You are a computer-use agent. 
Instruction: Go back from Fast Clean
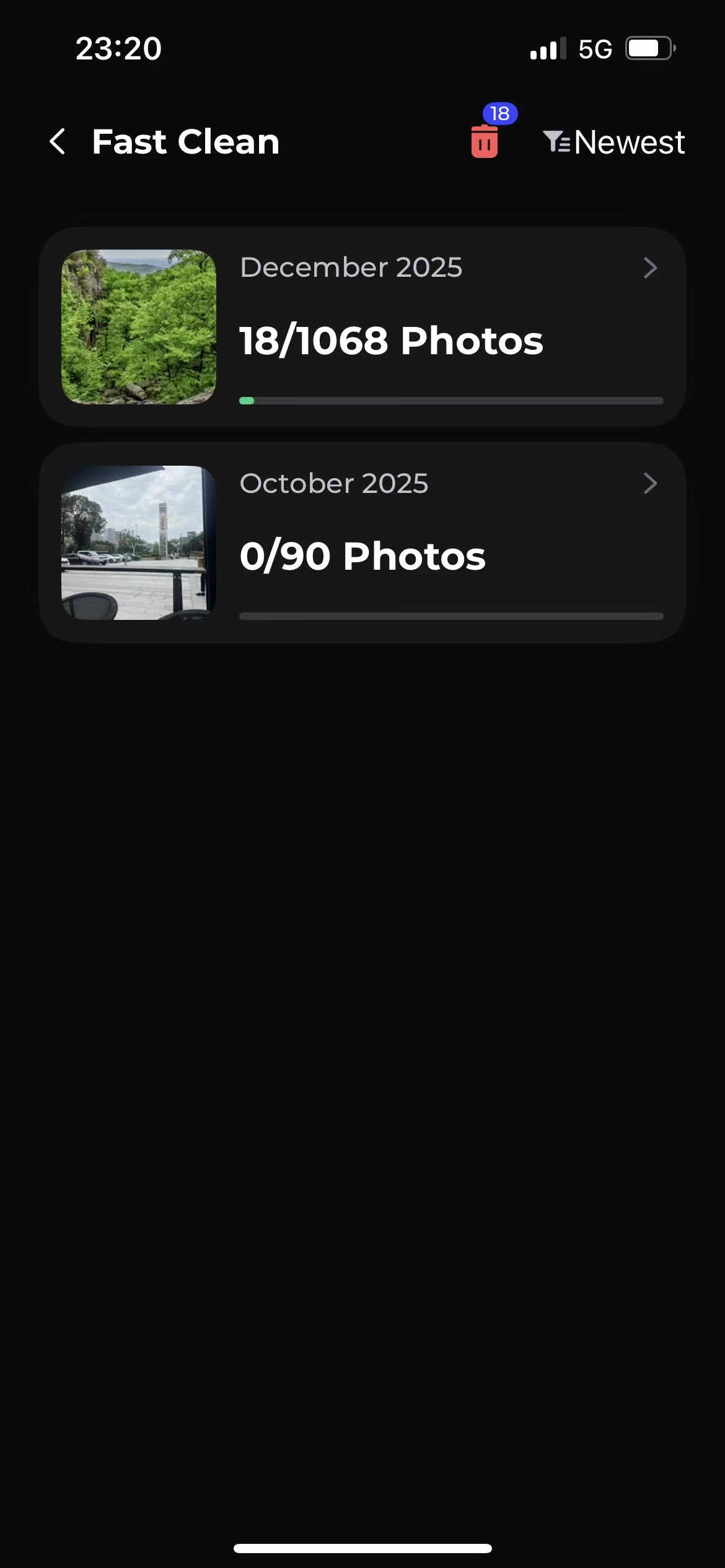click(58, 142)
